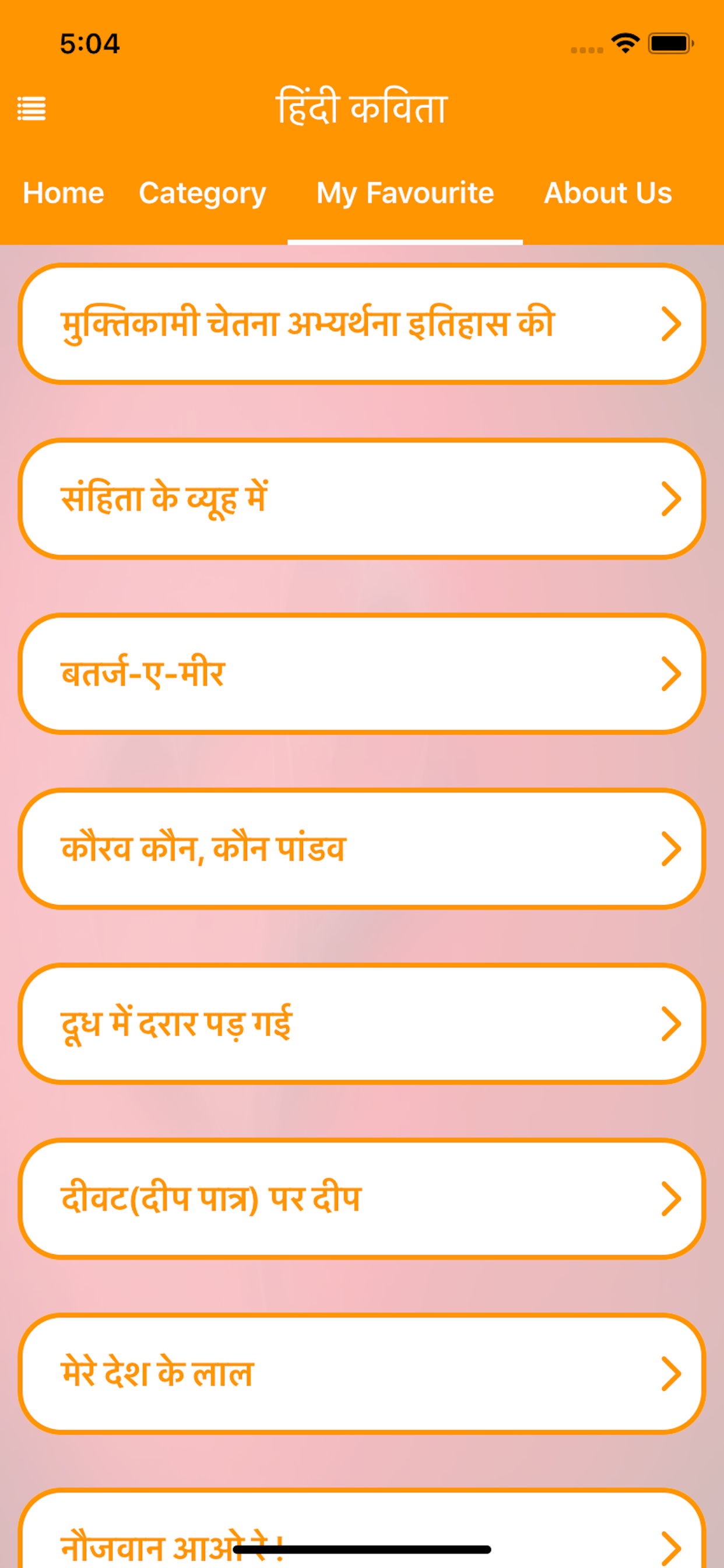Go to the About Us tab
The width and height of the screenshot is (724, 1568).
point(608,193)
